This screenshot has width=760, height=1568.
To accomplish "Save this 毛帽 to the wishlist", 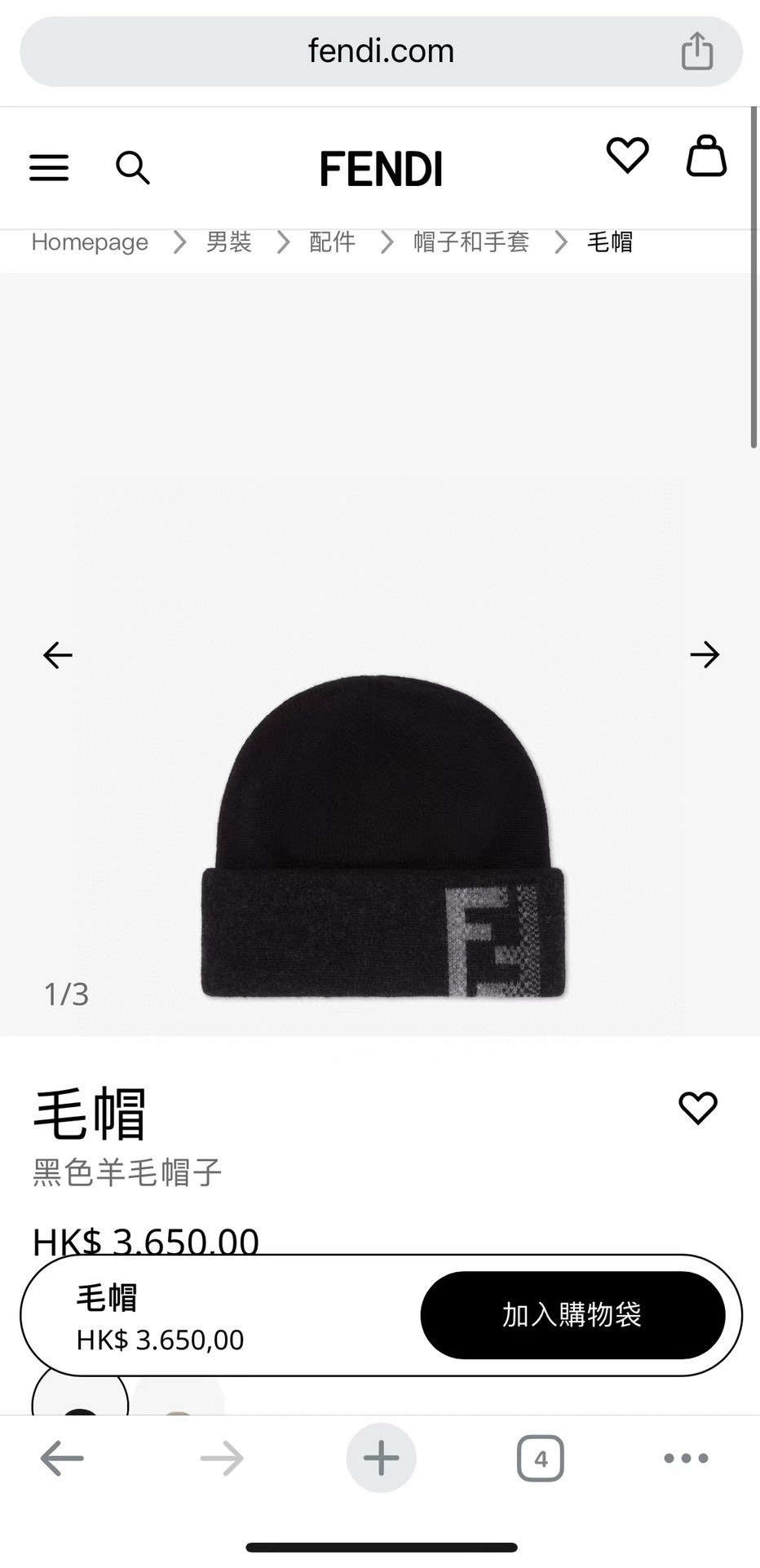I will point(698,1108).
